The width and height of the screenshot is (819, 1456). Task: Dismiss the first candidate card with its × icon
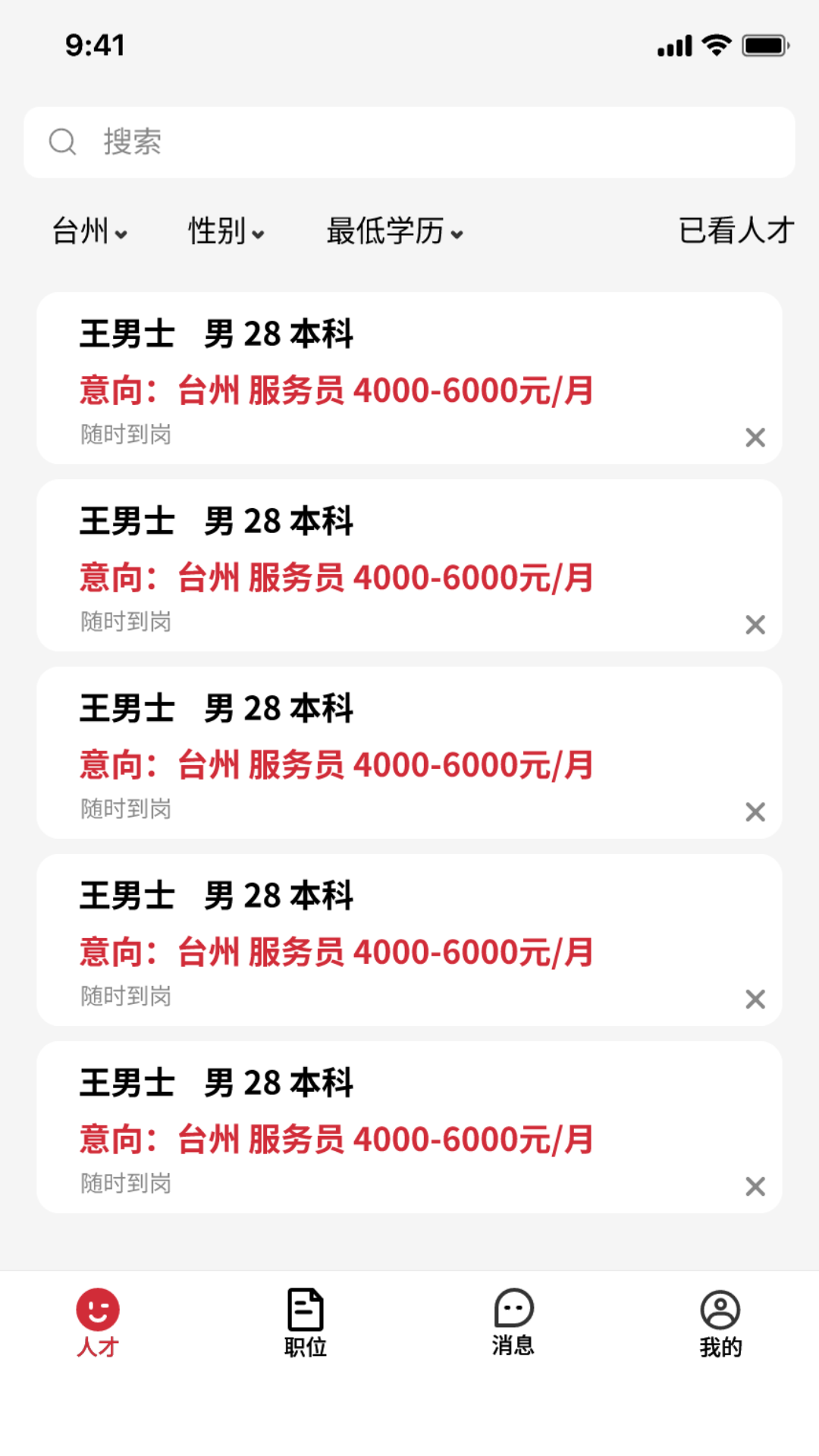[x=755, y=438]
